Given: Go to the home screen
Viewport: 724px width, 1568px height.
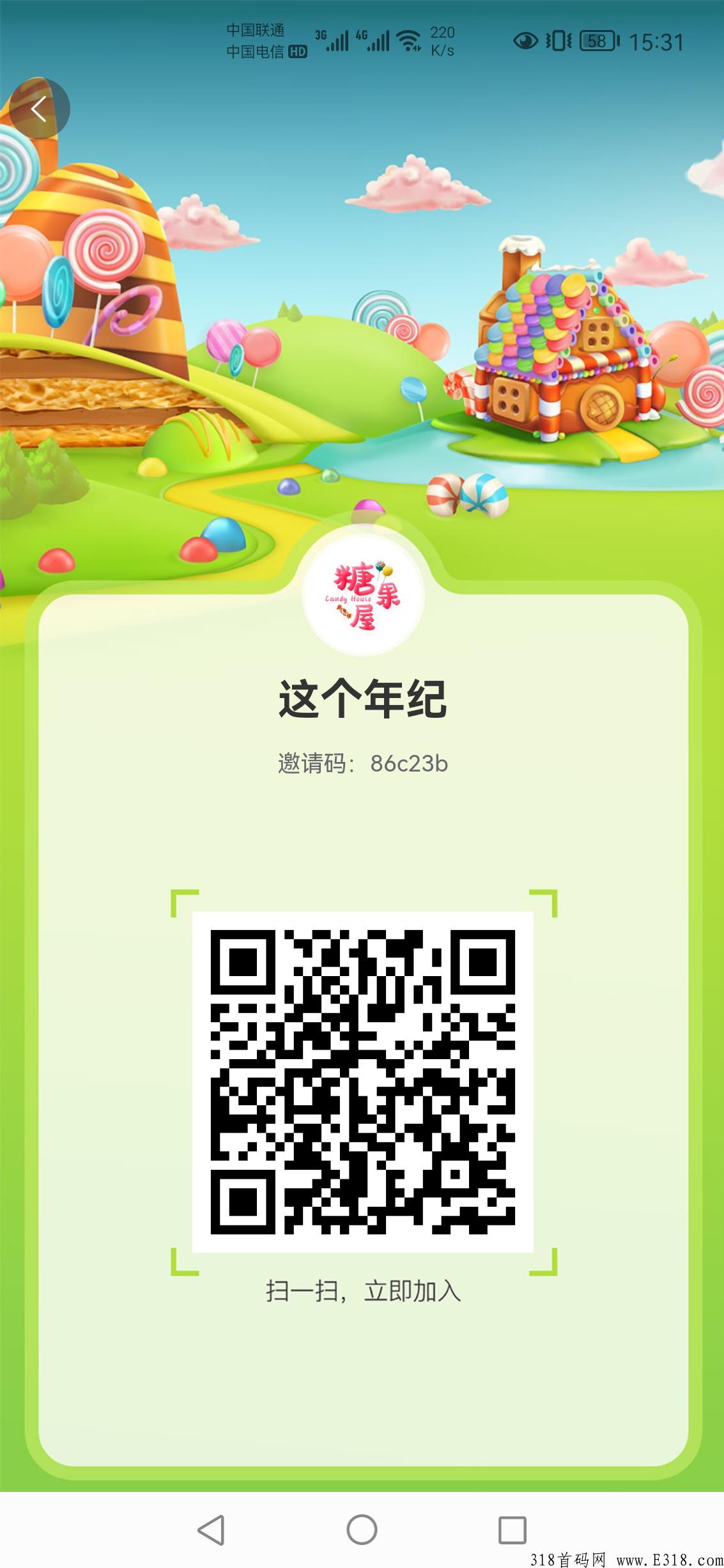Looking at the screenshot, I should (x=362, y=1530).
